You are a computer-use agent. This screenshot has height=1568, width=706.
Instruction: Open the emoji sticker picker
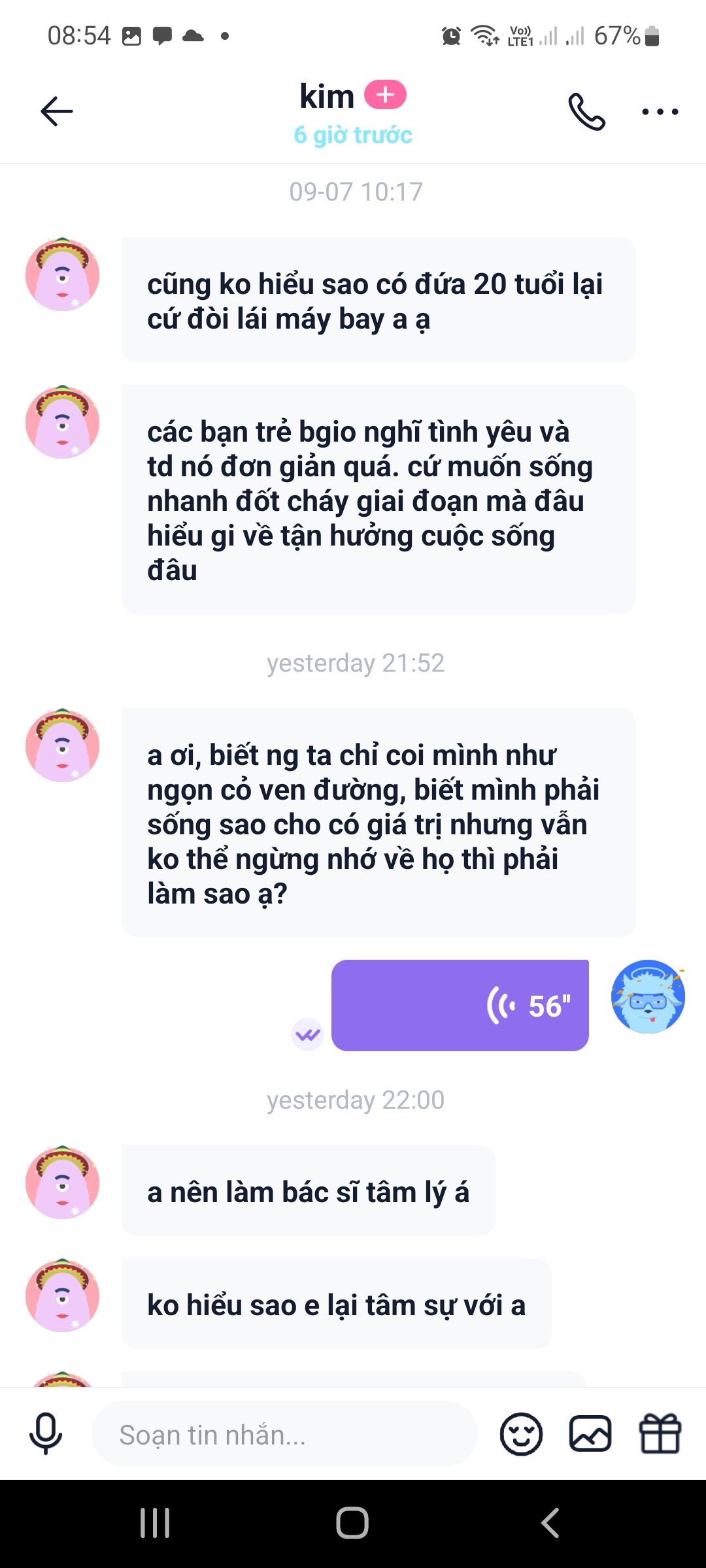[521, 1434]
